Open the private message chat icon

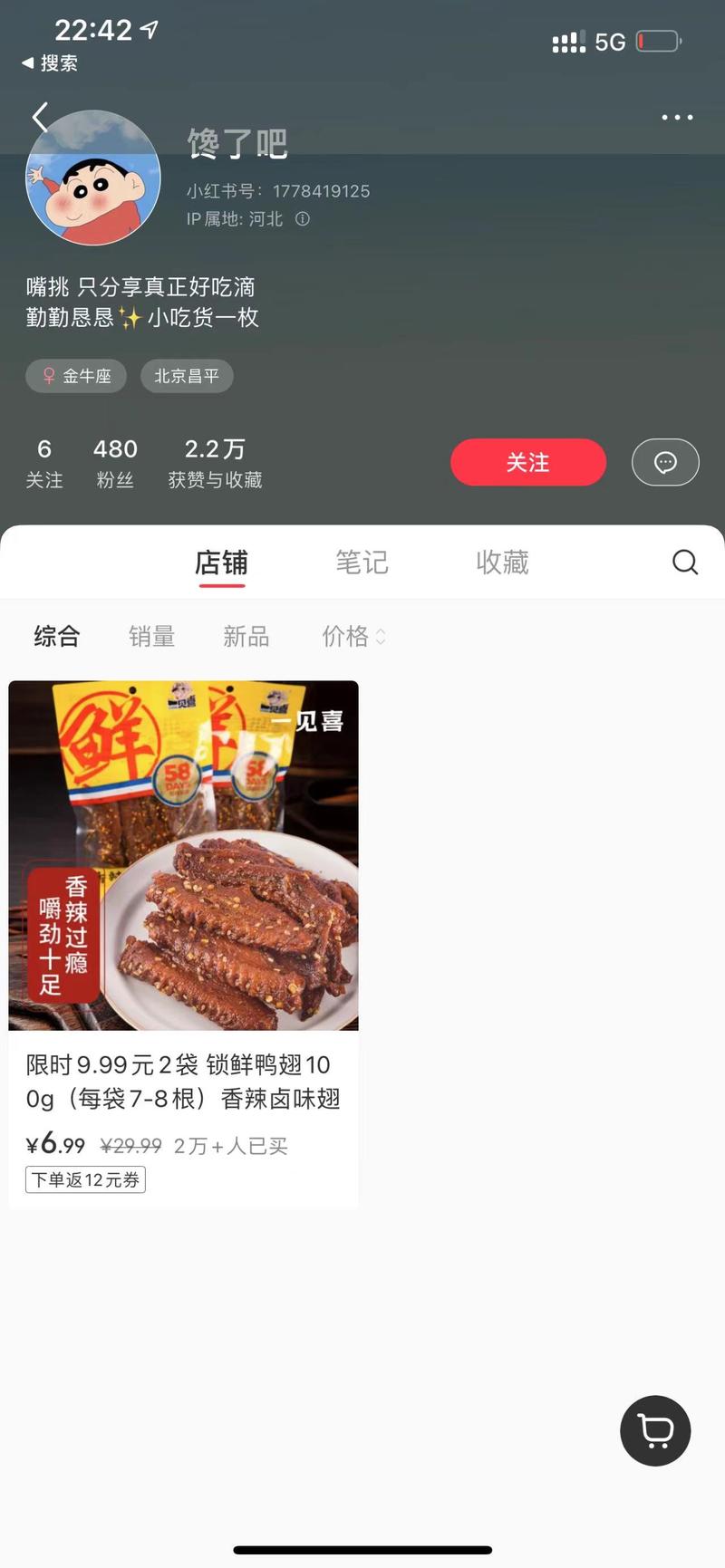click(x=665, y=462)
